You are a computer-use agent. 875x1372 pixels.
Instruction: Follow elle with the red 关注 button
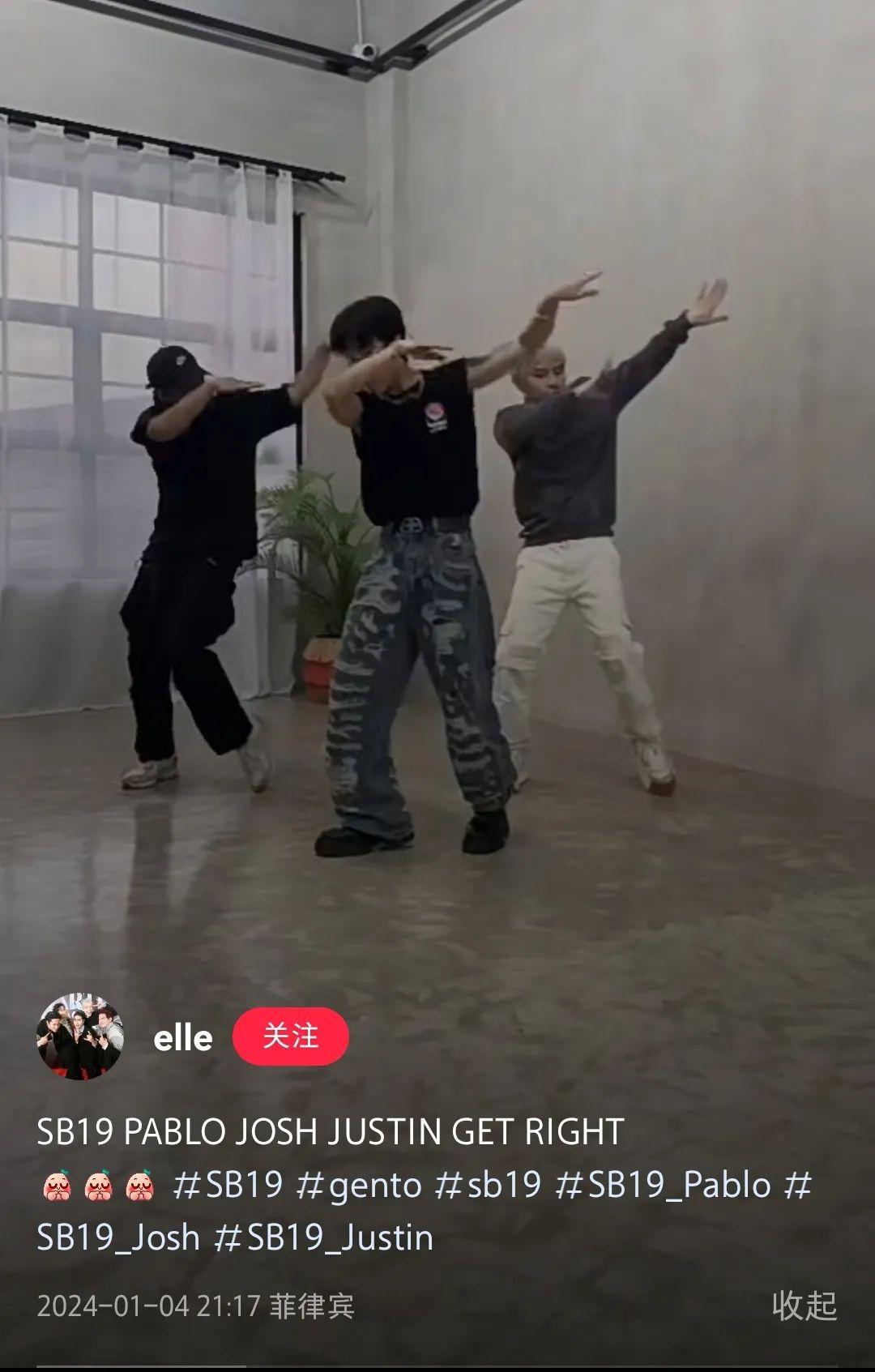pos(290,1036)
